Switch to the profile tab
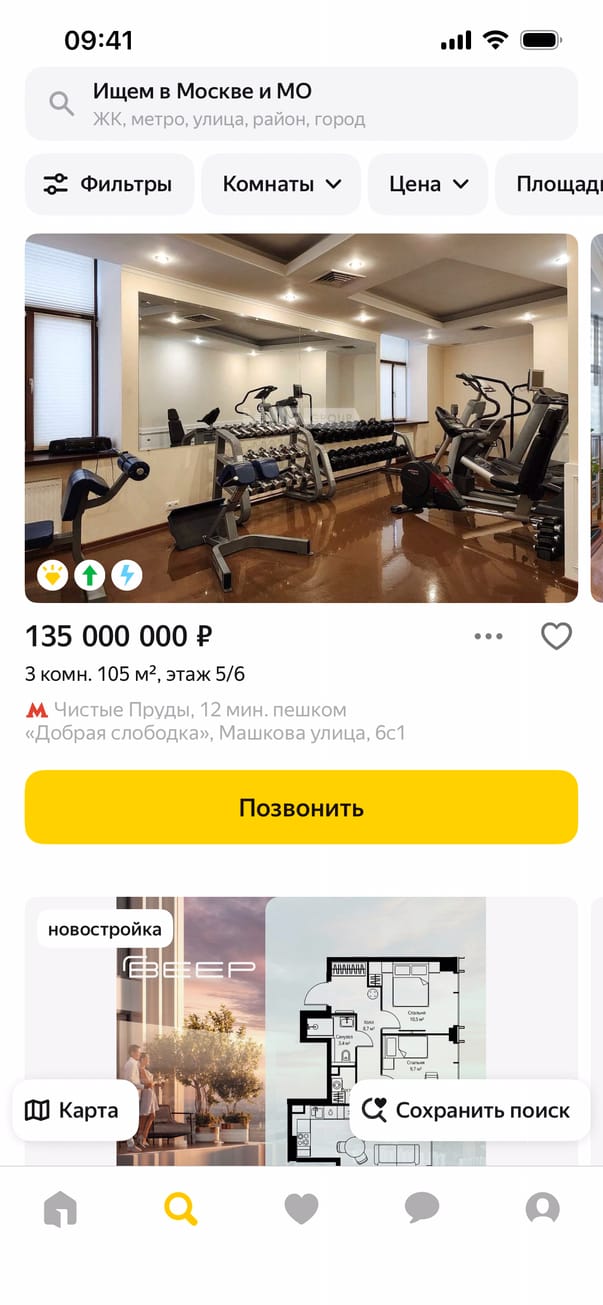603x1305 pixels. [542, 1209]
